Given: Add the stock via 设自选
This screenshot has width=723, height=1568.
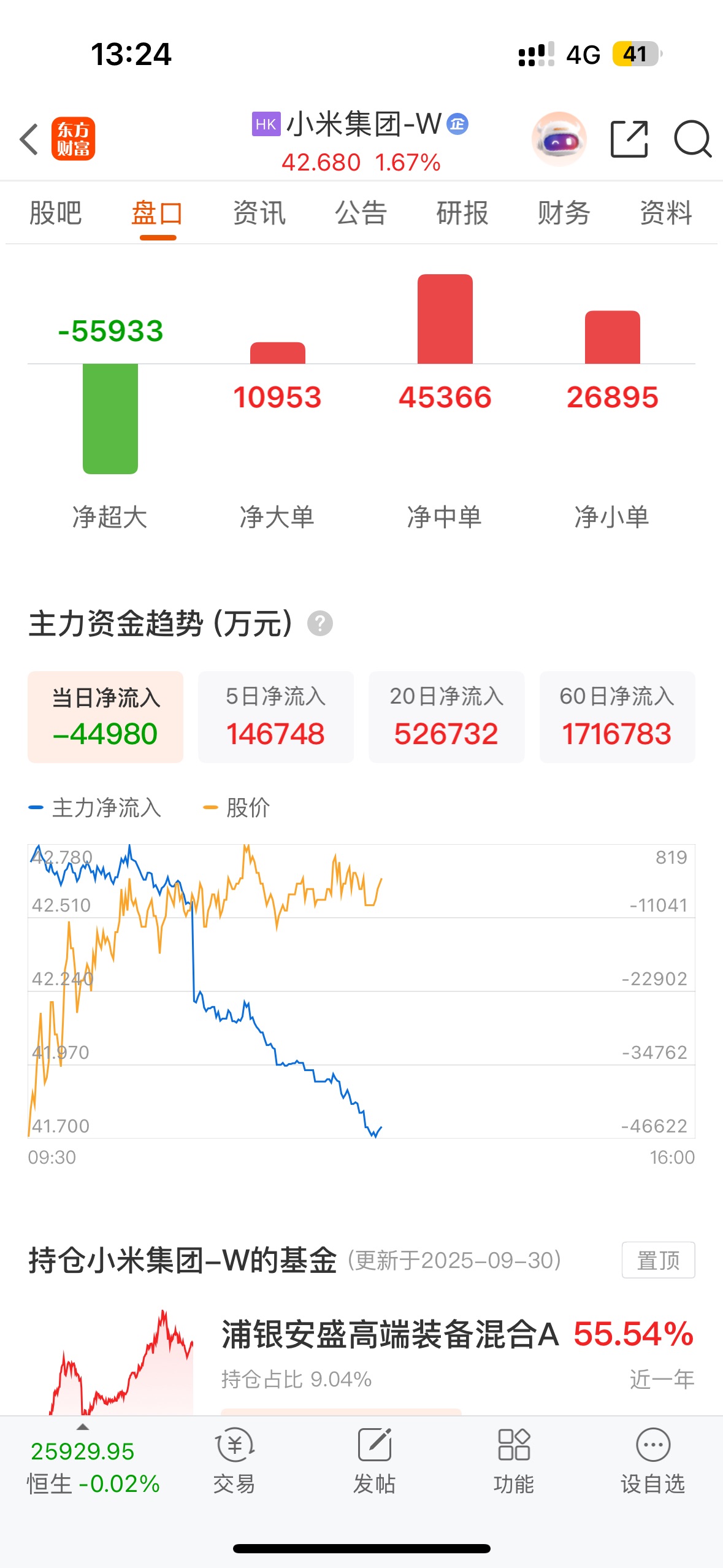Looking at the screenshot, I should 652,1461.
